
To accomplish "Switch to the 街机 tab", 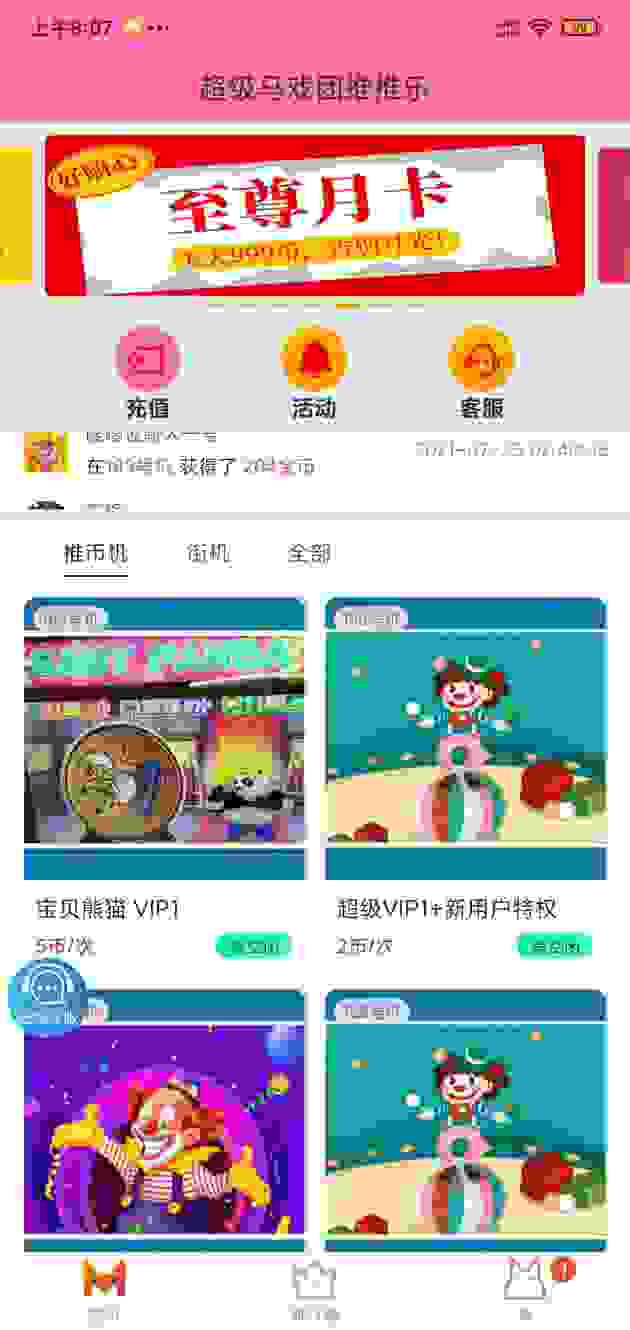I will tap(208, 554).
